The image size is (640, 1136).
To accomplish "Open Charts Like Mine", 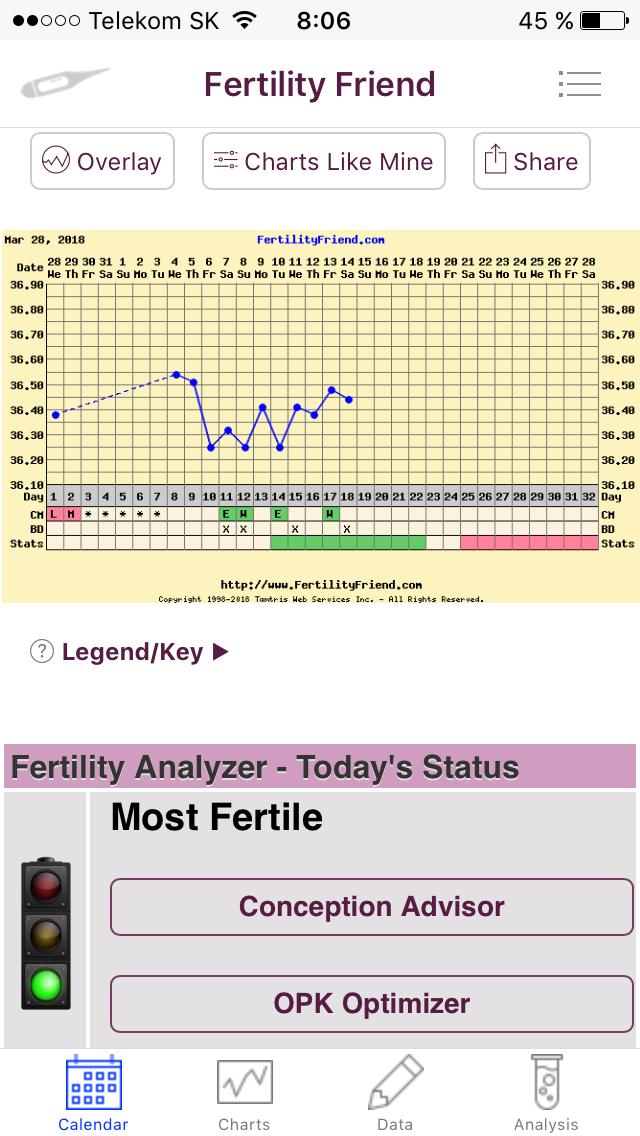I will [x=323, y=161].
